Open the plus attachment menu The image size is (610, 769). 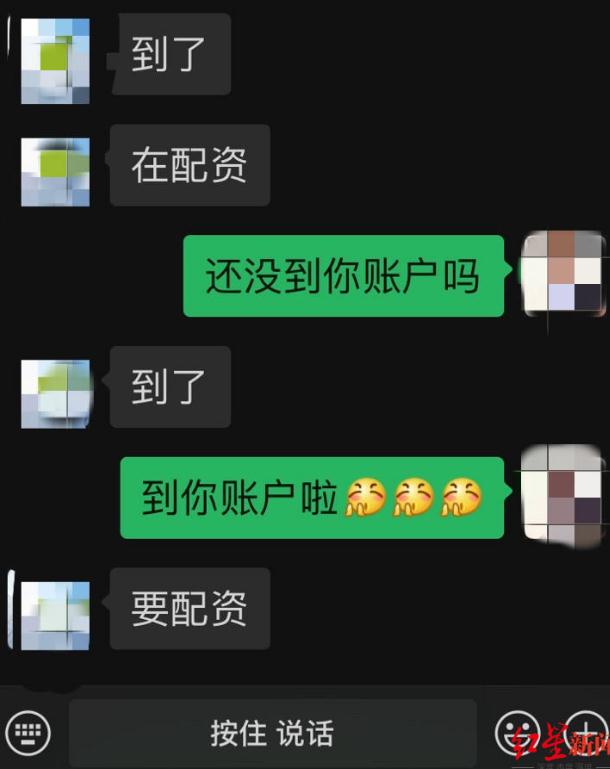point(584,733)
